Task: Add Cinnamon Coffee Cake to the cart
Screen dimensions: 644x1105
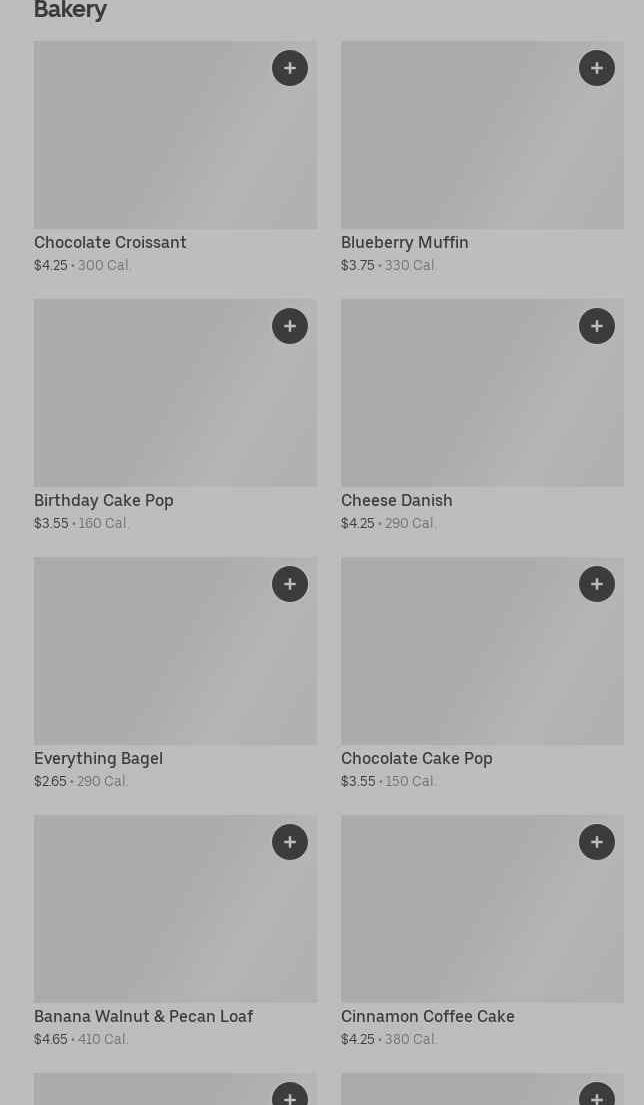Action: (x=597, y=842)
